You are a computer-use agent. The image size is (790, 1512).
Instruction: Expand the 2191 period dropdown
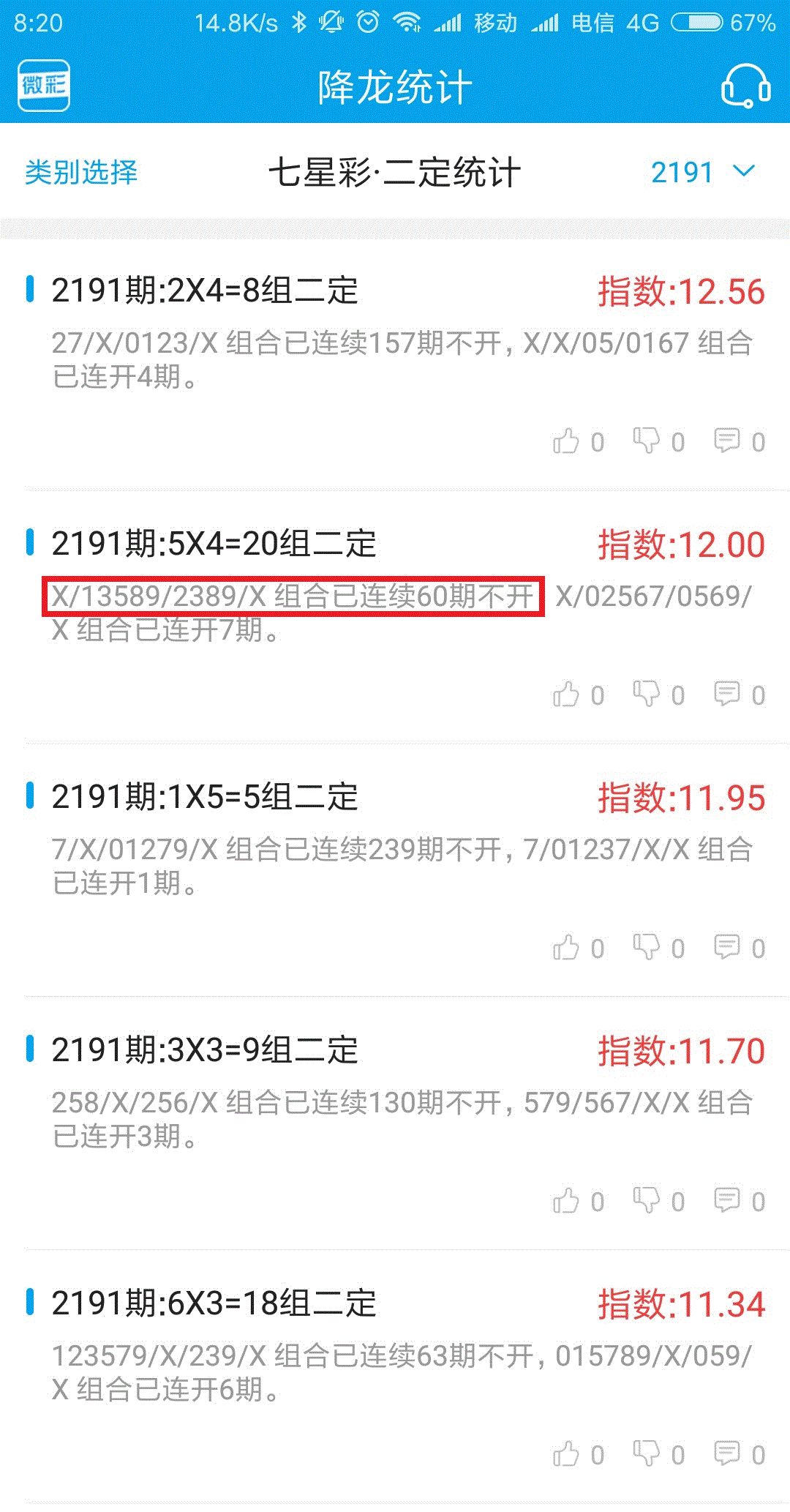702,173
